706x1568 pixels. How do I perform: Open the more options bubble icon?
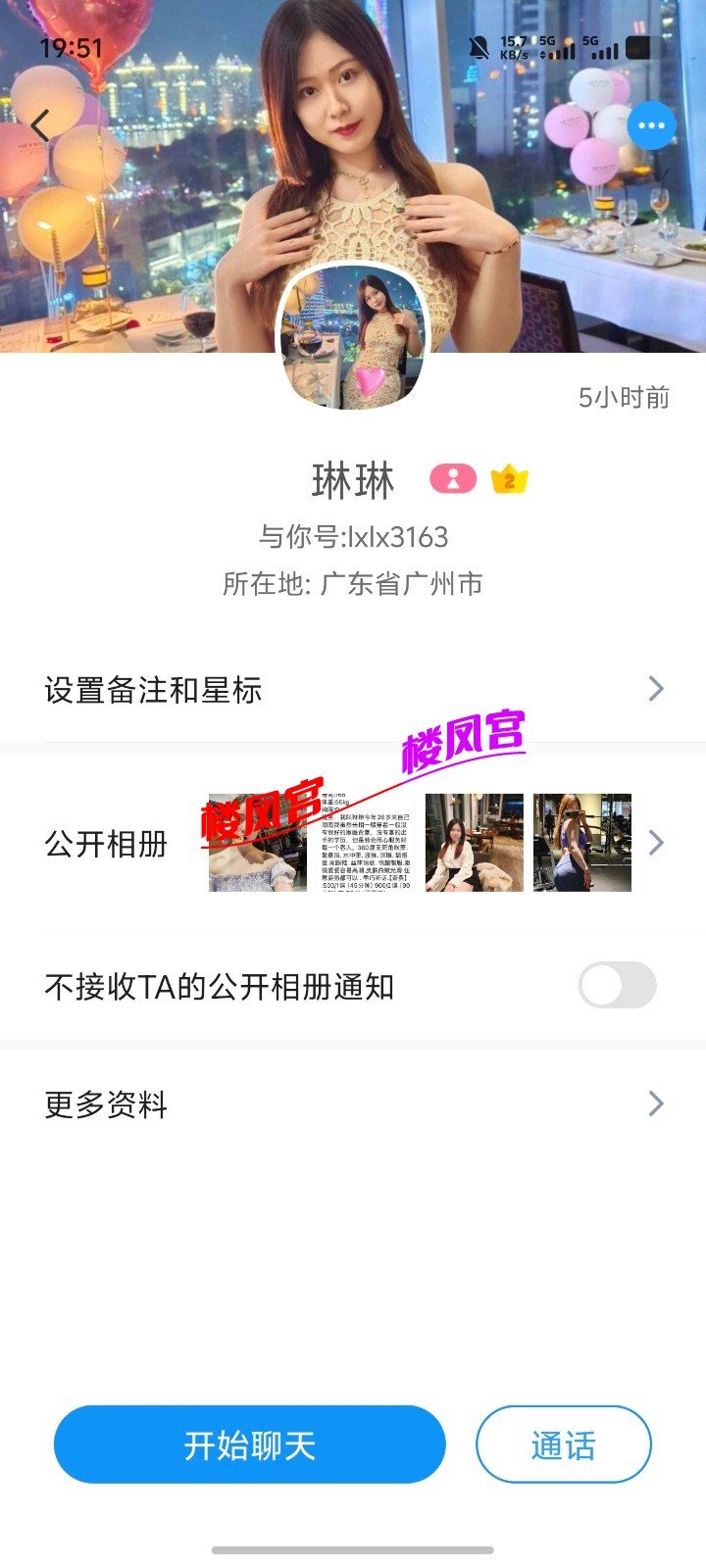651,125
